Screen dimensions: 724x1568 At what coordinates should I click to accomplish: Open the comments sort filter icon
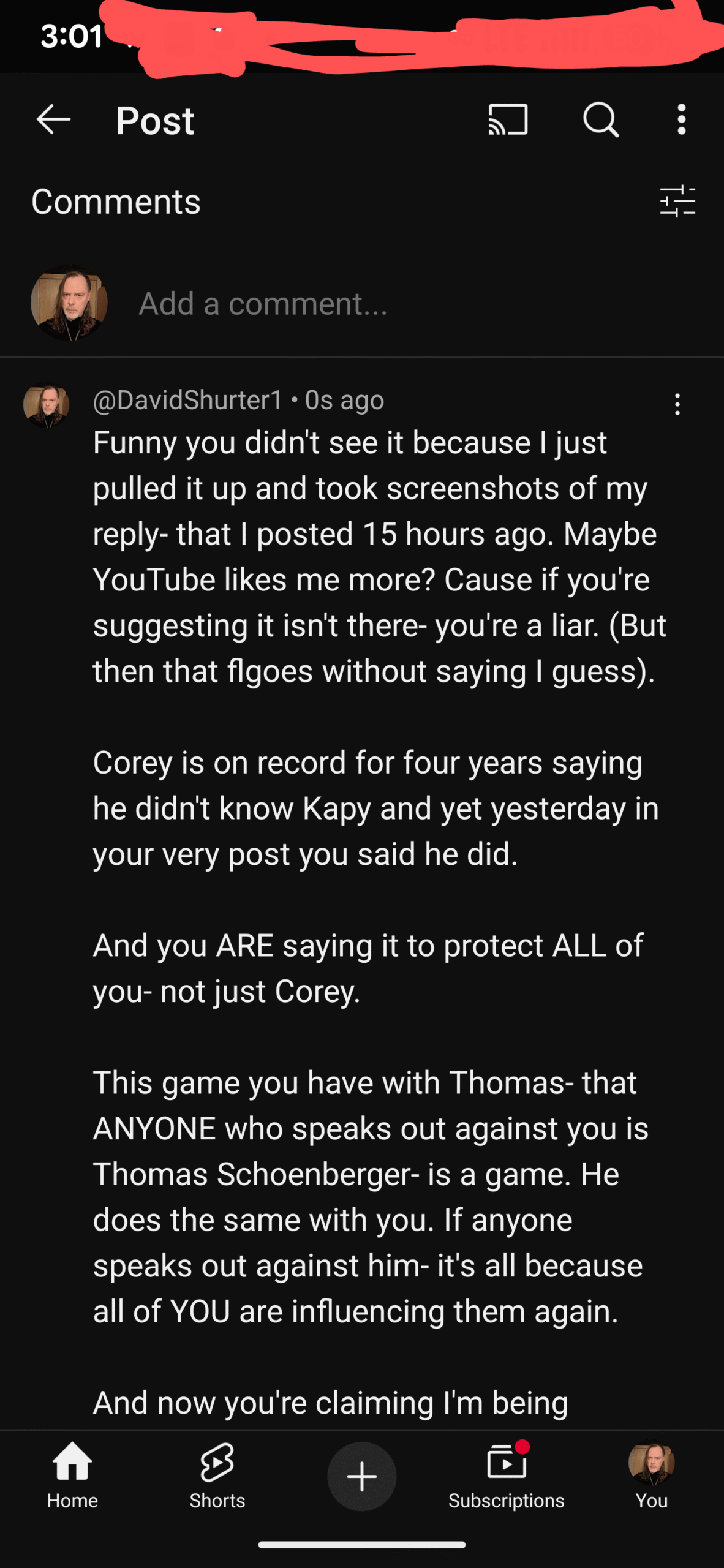click(677, 202)
